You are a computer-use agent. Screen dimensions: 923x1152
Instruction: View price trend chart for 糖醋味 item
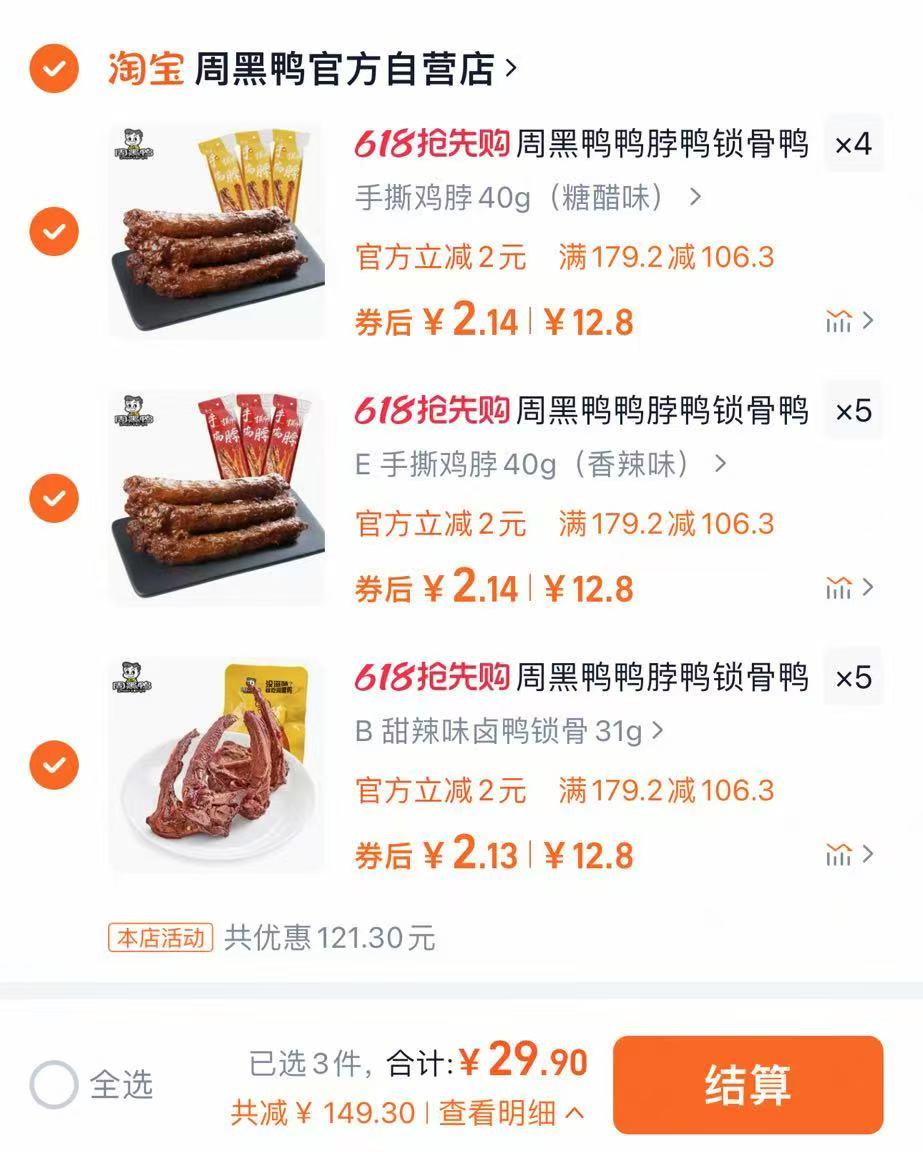click(849, 321)
